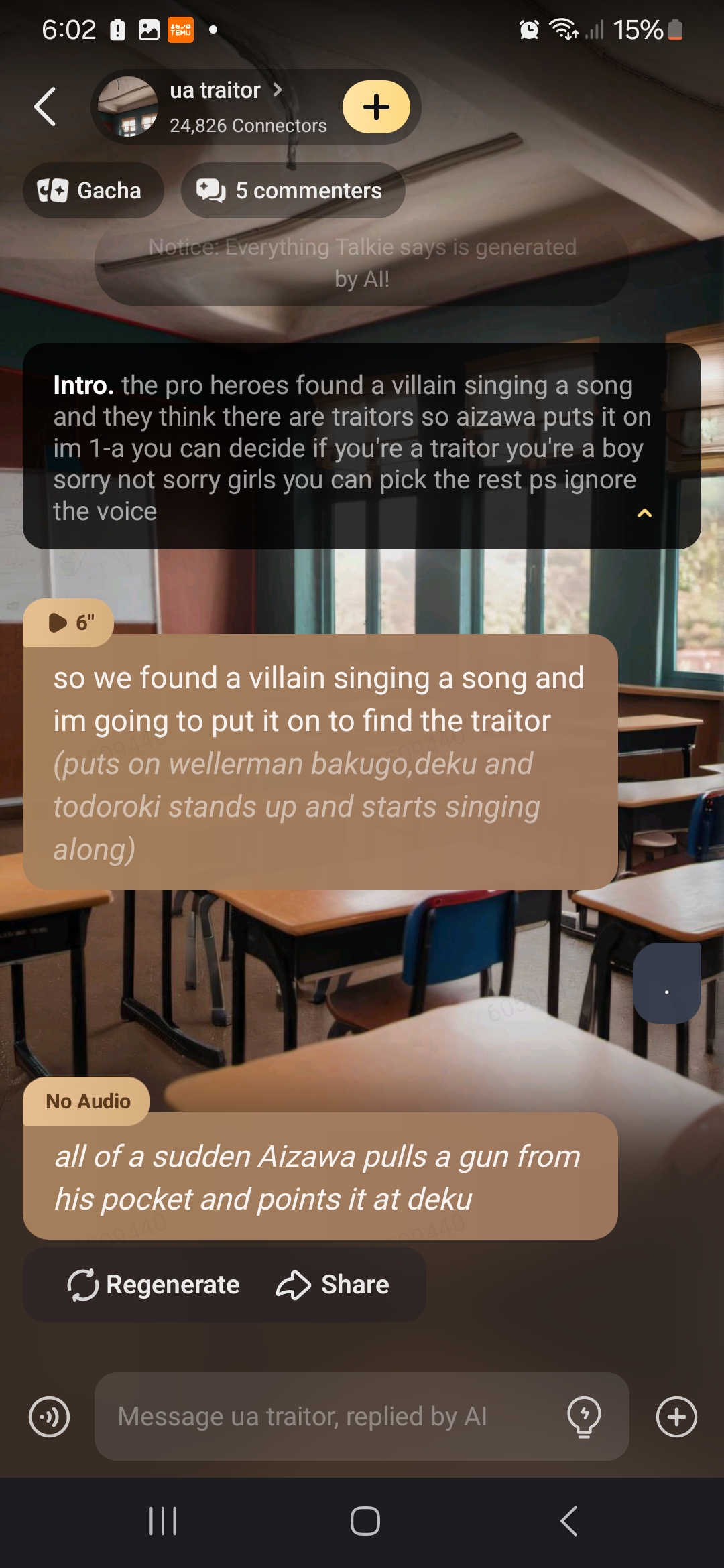724x1568 pixels.
Task: Go back using the top-left arrow
Action: (45, 107)
